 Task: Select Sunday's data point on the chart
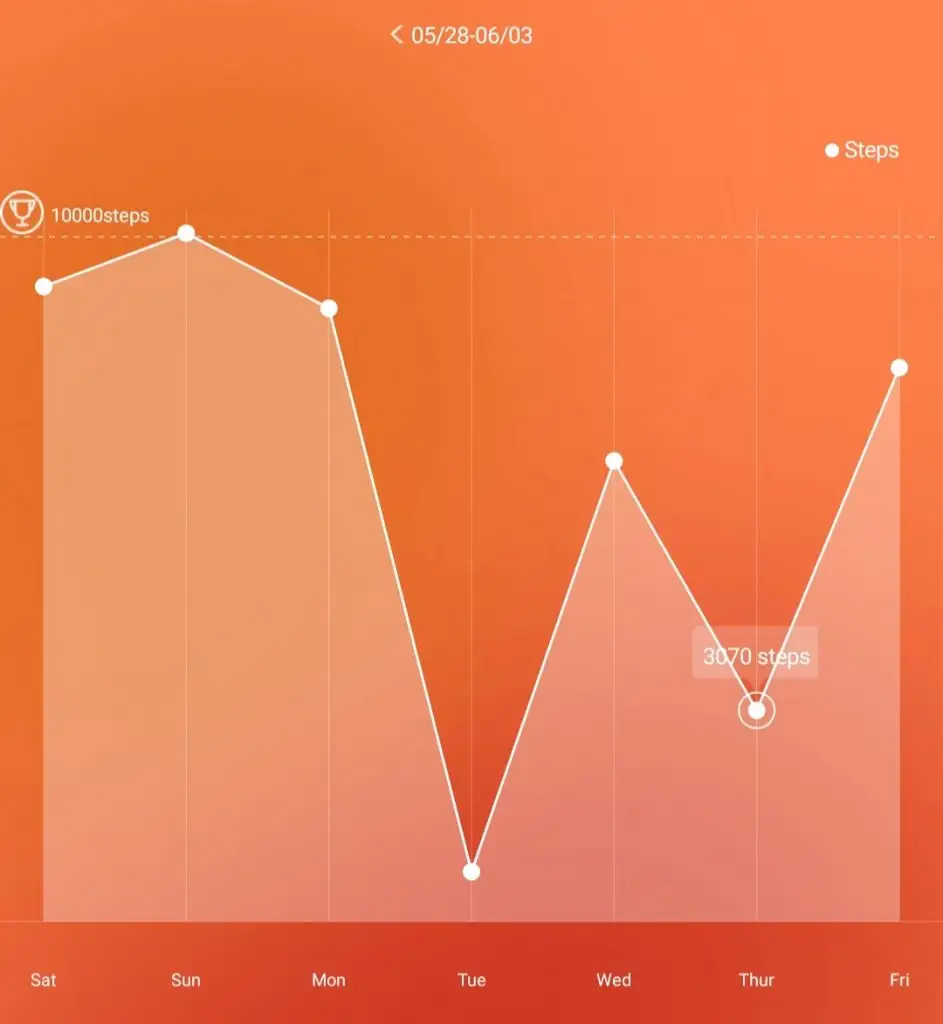pos(186,233)
